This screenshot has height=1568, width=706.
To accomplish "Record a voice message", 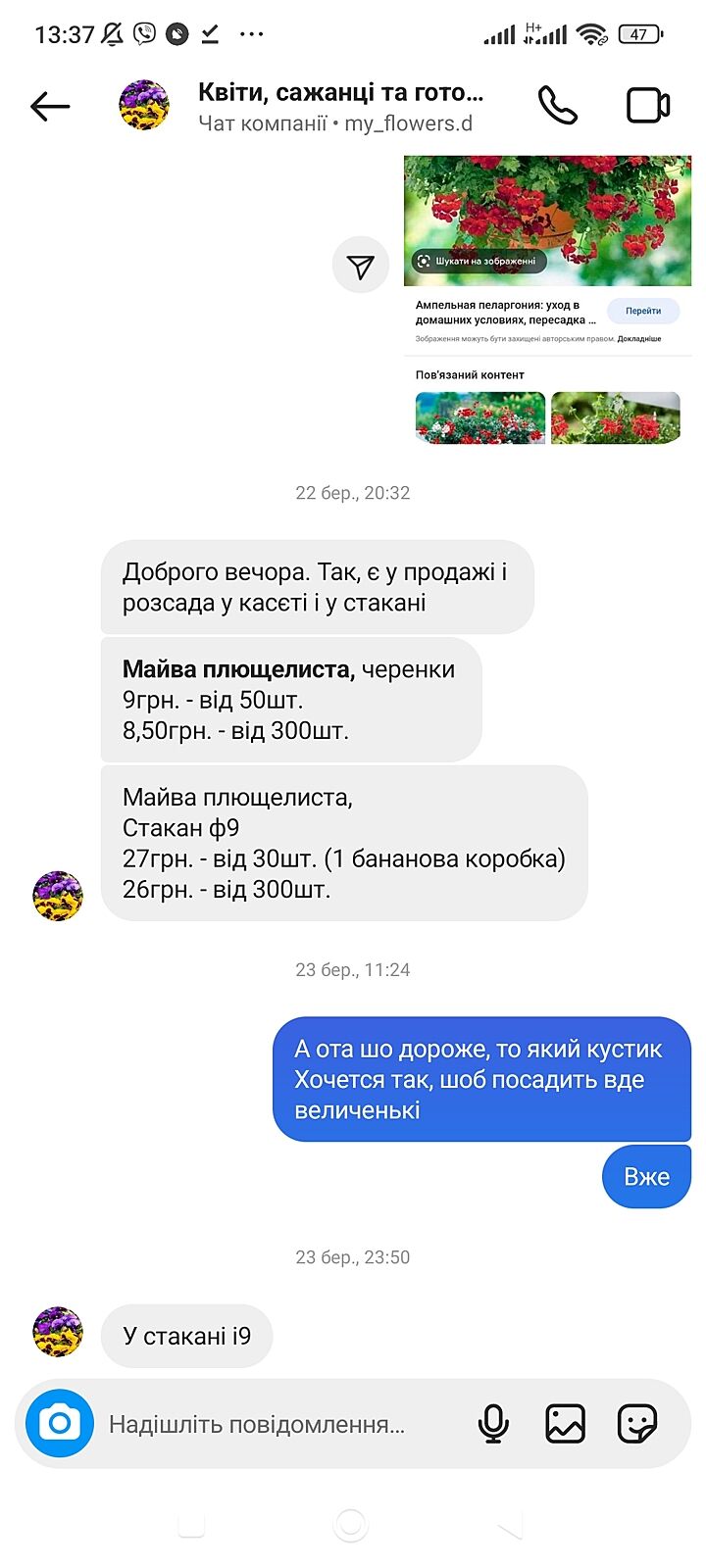I will click(493, 1424).
